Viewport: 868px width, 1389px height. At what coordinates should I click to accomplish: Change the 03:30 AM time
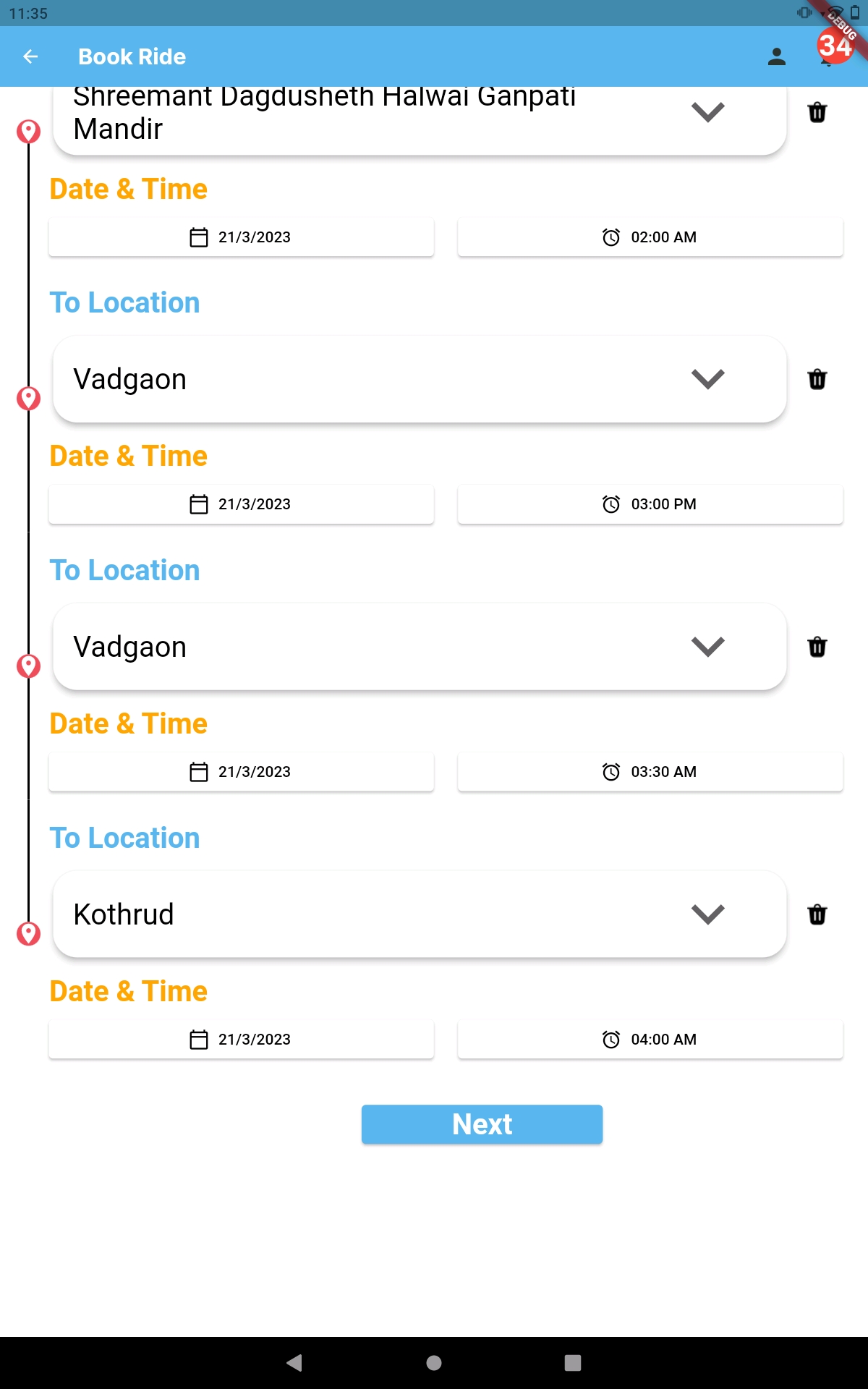point(650,772)
